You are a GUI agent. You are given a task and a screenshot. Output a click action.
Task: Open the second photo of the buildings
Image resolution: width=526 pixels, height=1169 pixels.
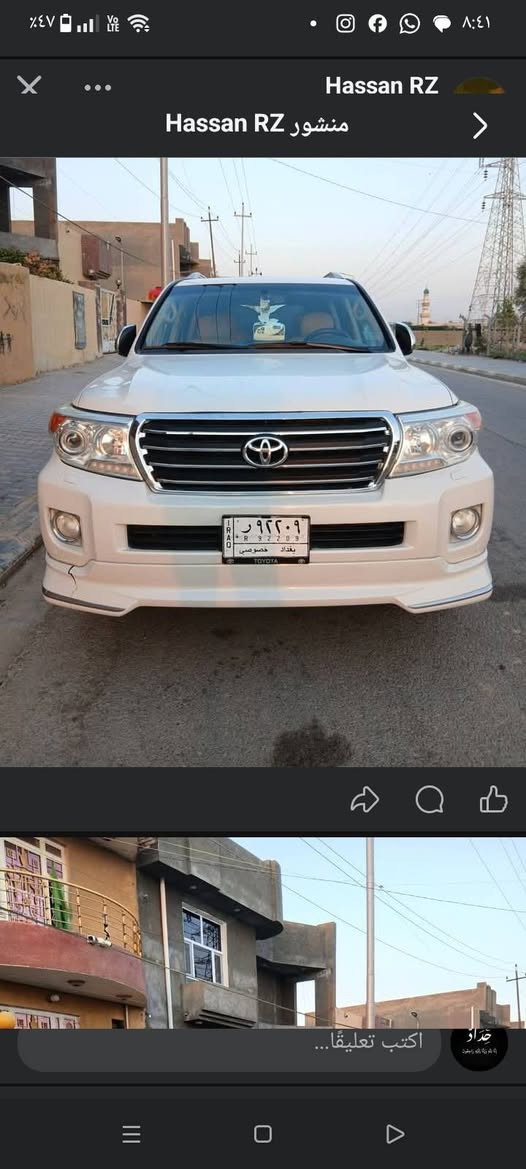coord(263,933)
